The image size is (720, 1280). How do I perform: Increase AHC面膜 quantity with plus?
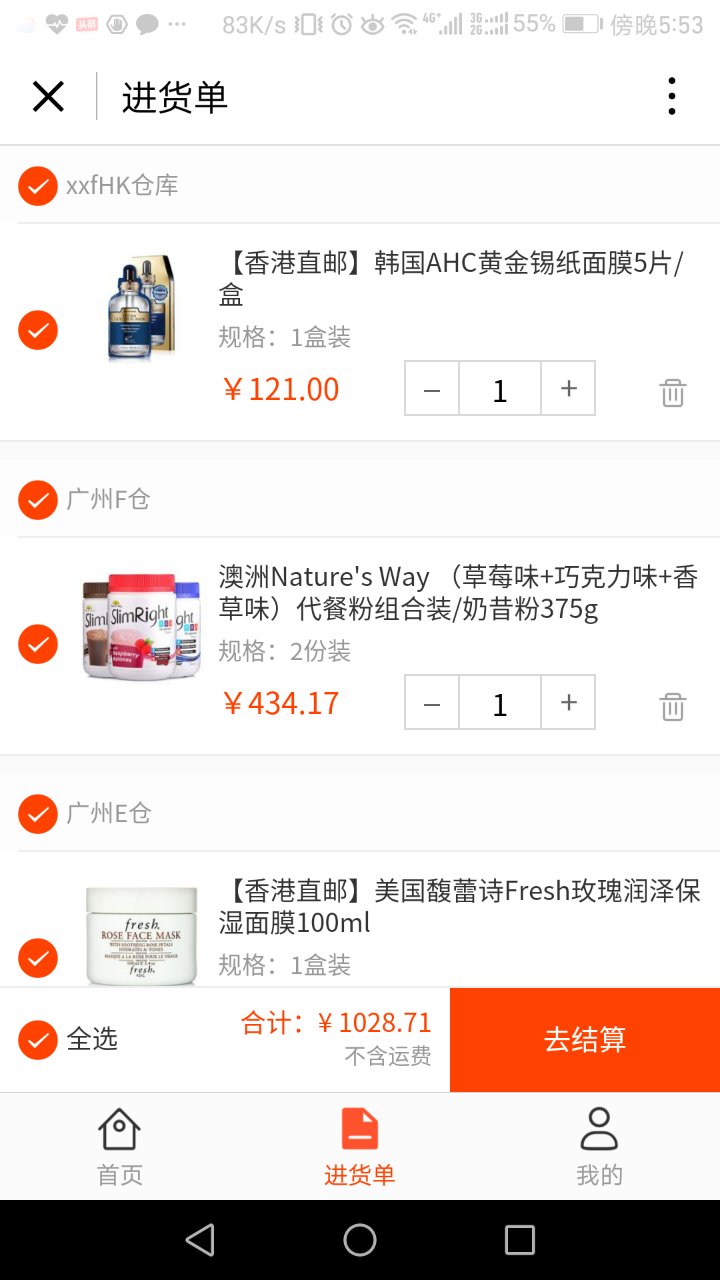[568, 388]
